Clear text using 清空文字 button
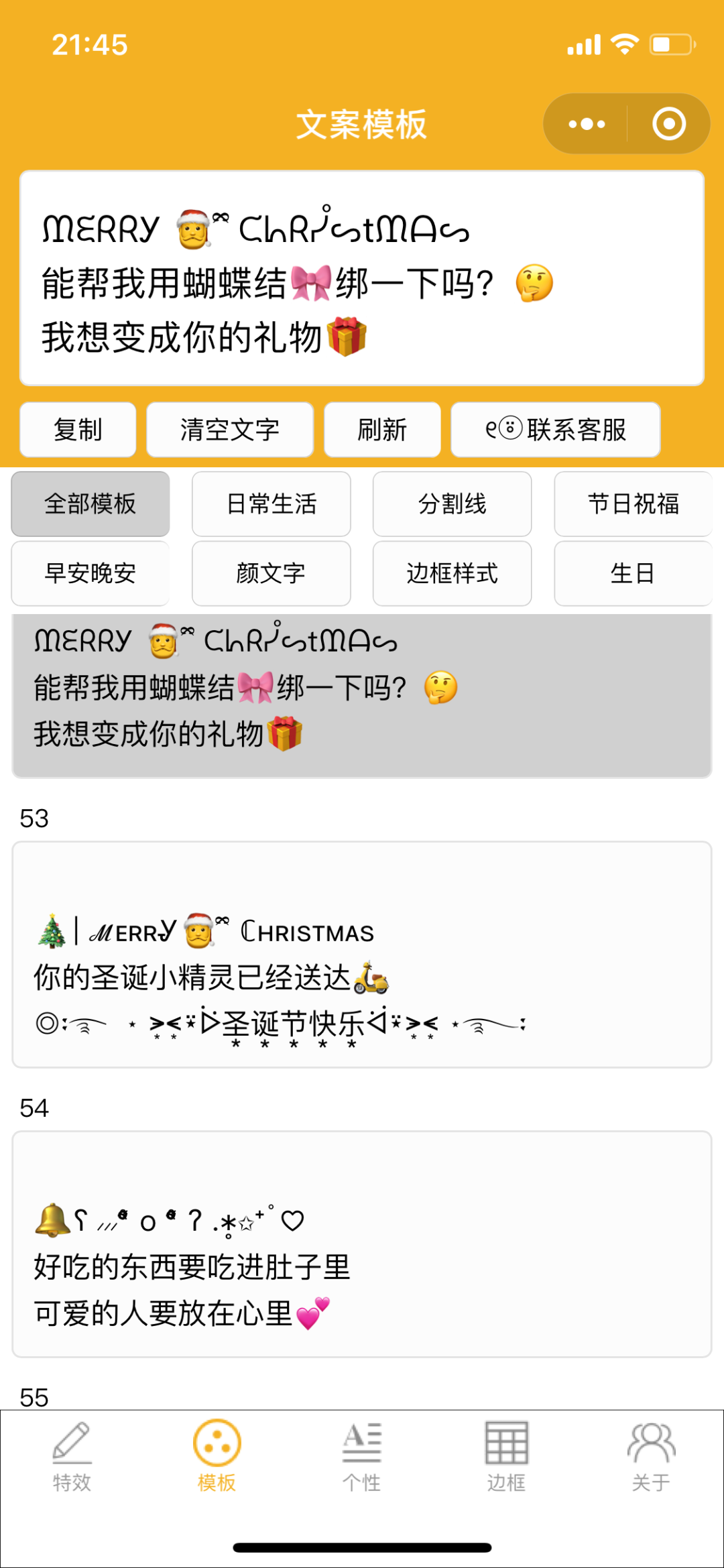 click(x=230, y=430)
